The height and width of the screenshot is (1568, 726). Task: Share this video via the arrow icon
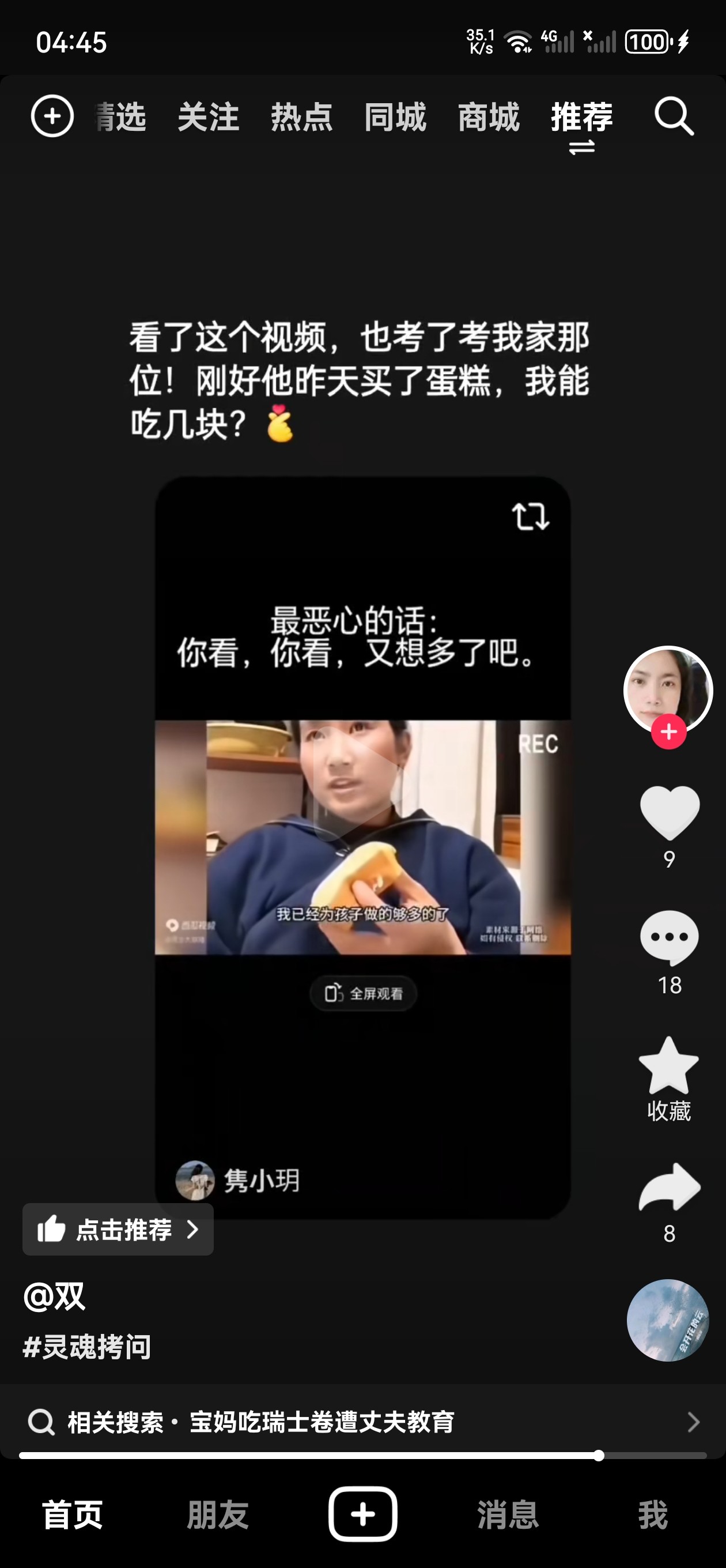tap(669, 1187)
